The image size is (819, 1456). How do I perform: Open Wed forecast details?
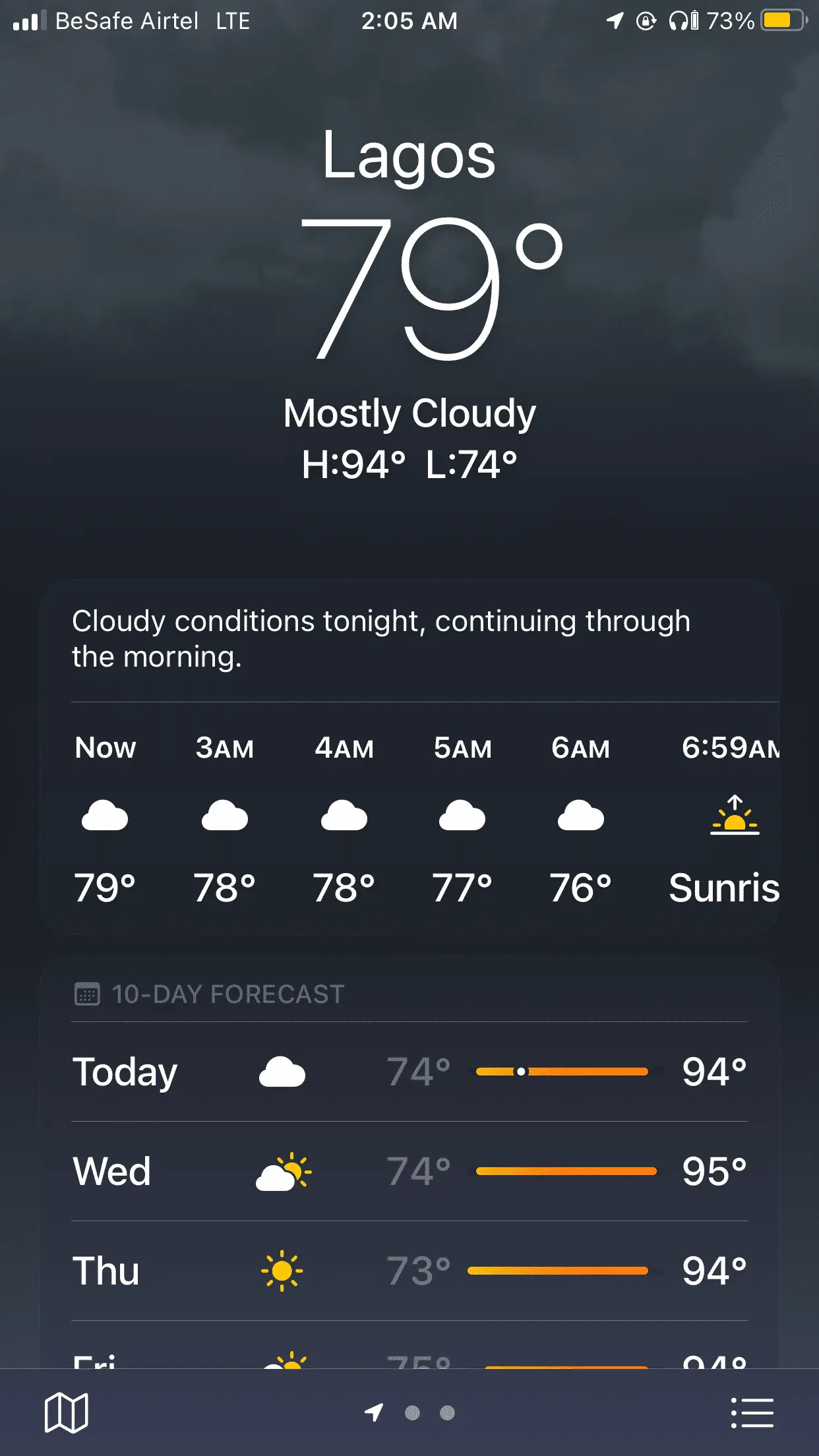[x=409, y=1171]
